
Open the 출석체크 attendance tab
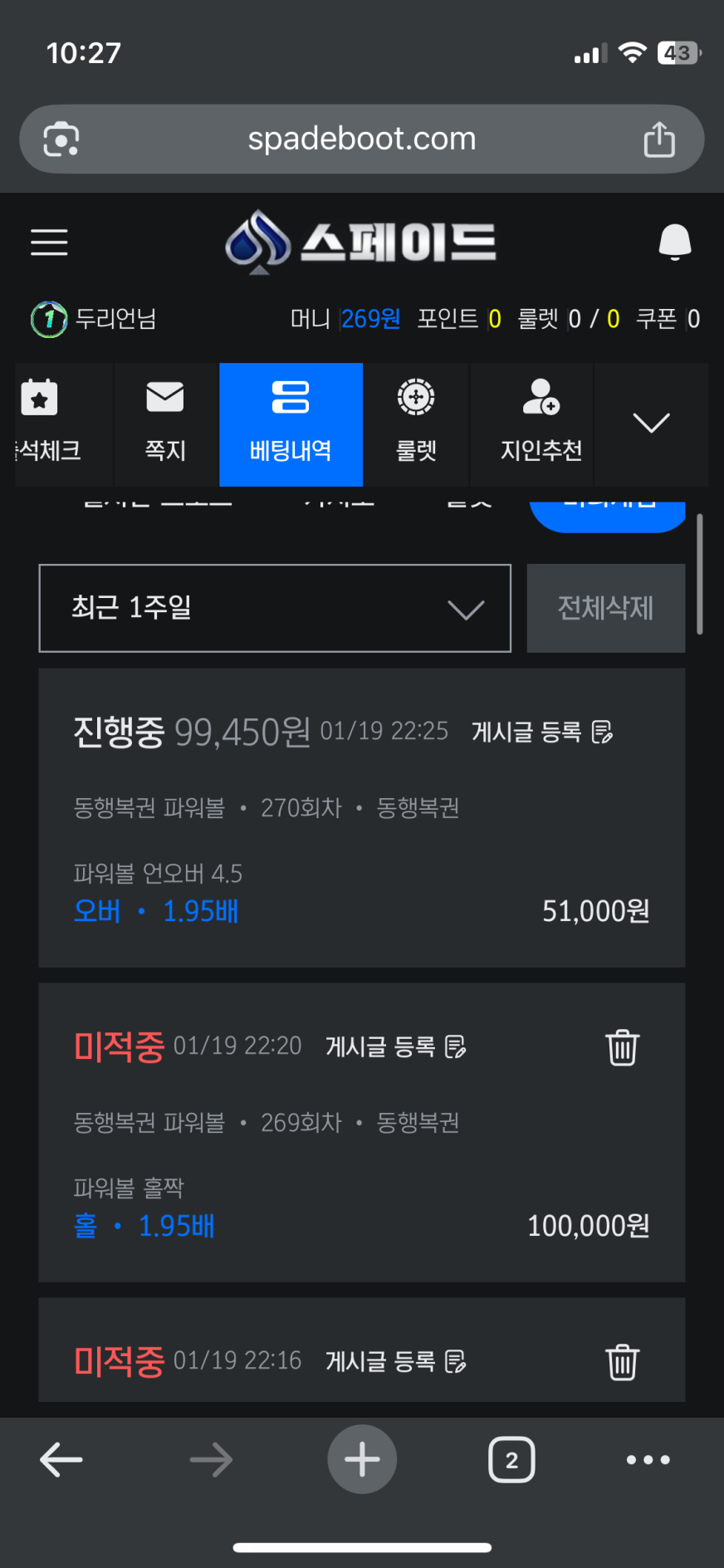[x=50, y=424]
